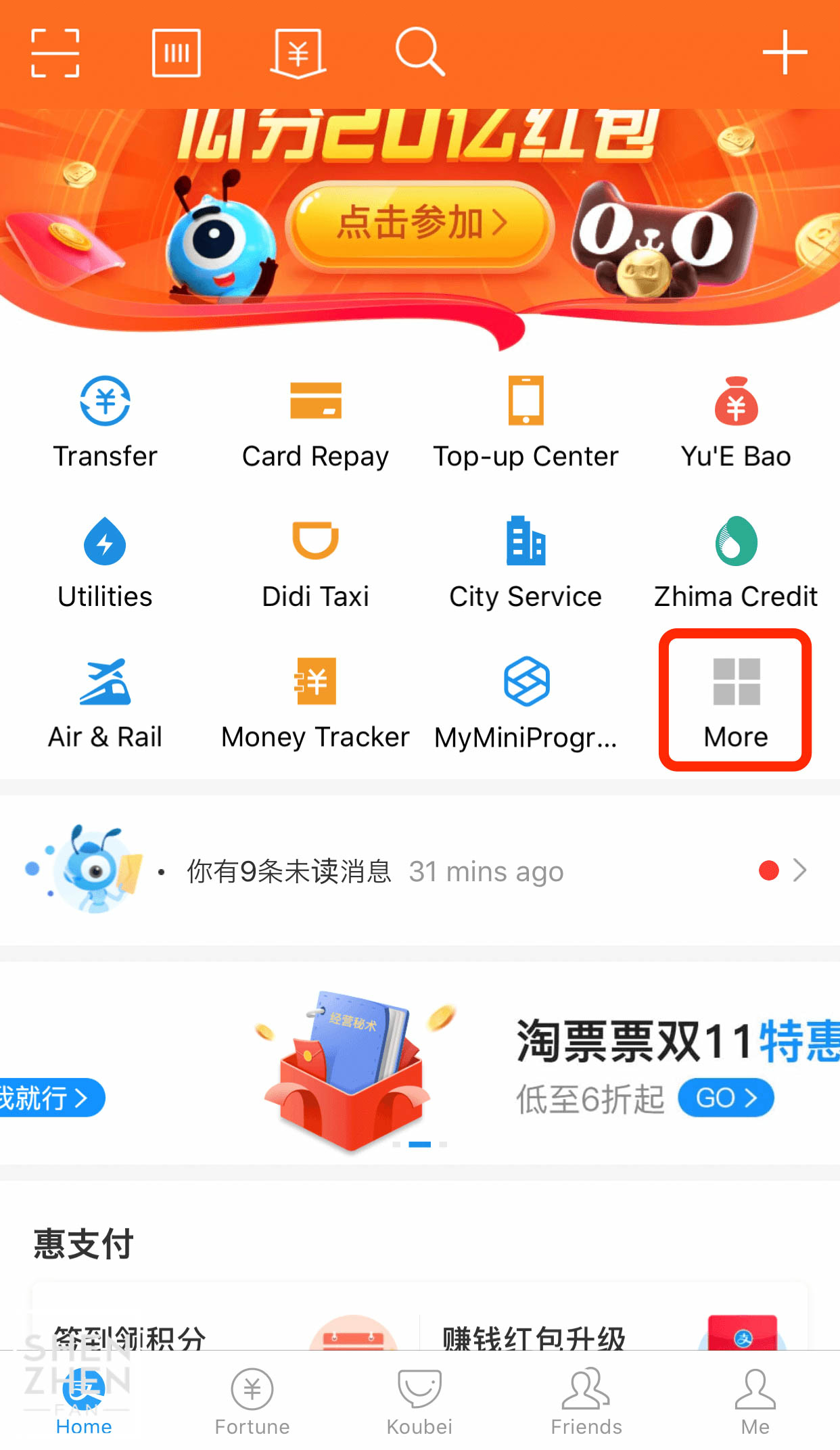Screen dimensions: 840x1450
Task: Tap the search magnifier icon
Action: (x=420, y=52)
